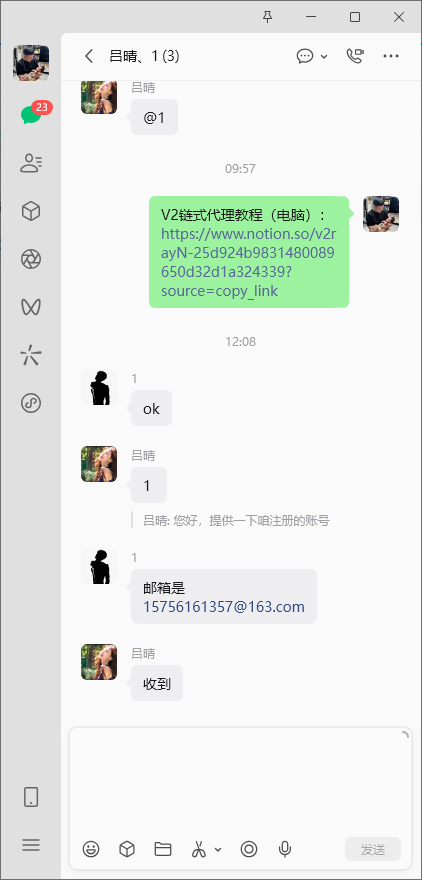
Task: Tap the microphone for voice input
Action: pyautogui.click(x=285, y=849)
